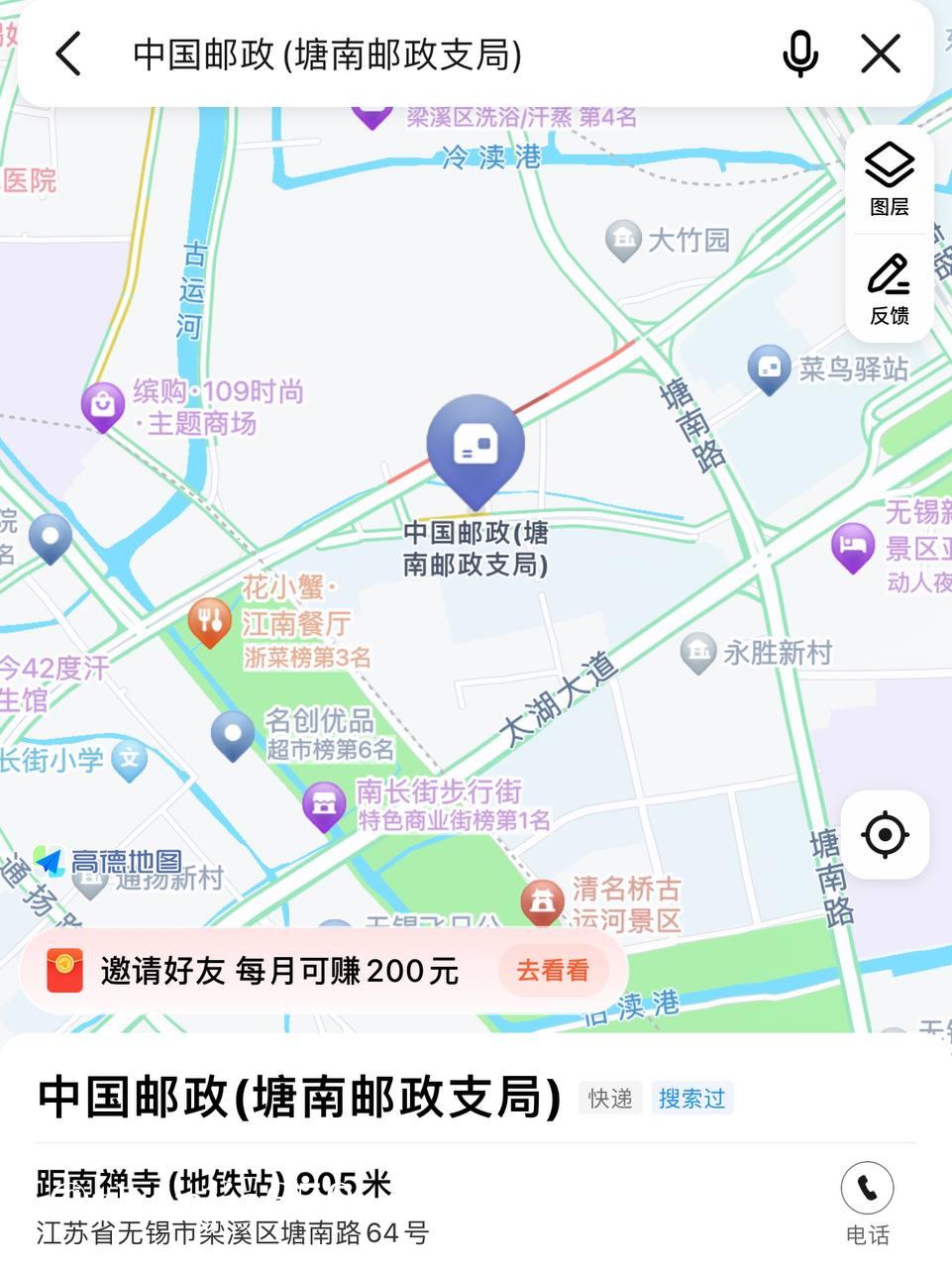Open the 图层 layers option

pos(889,179)
